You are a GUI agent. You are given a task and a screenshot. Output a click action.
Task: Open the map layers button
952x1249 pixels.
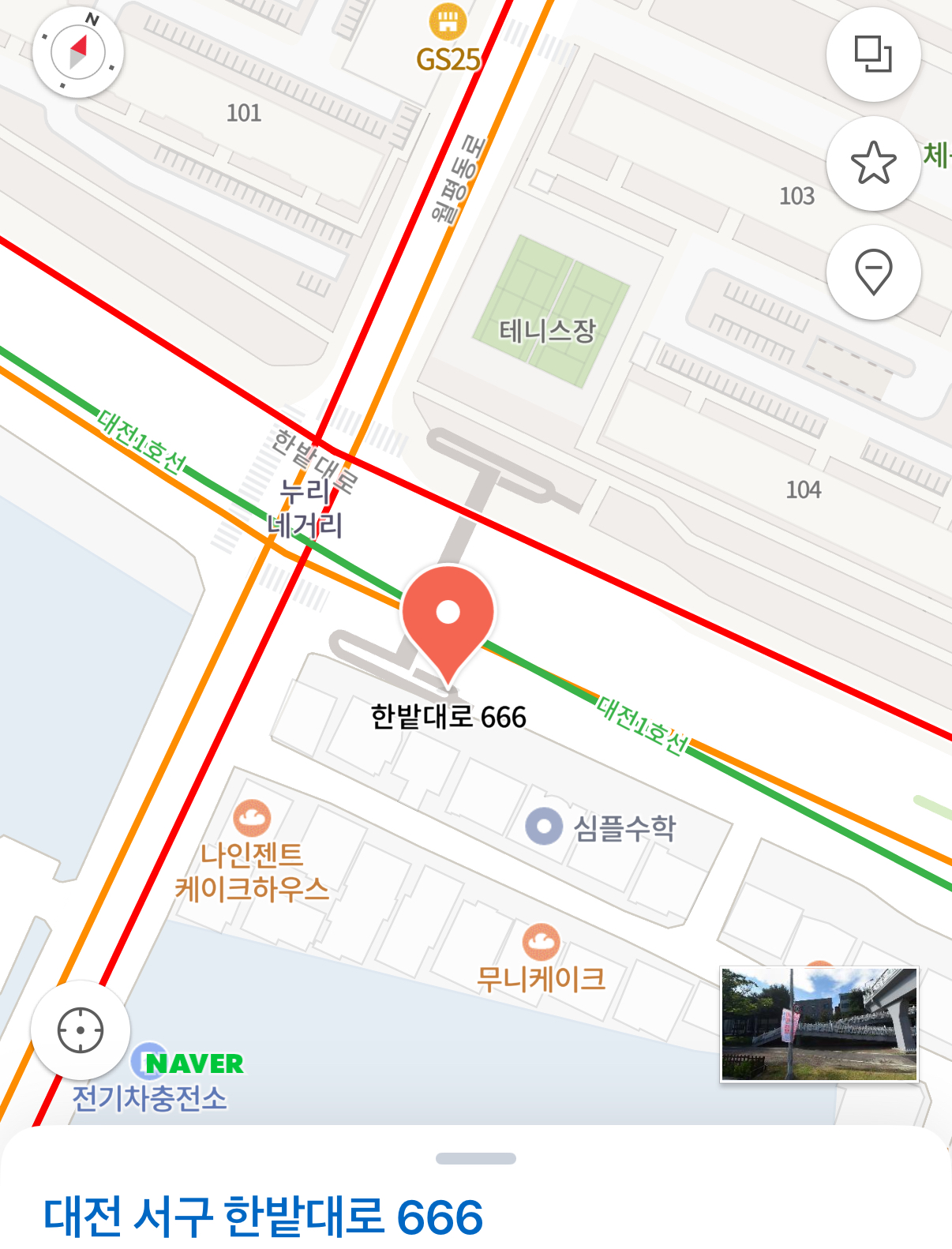click(x=873, y=54)
